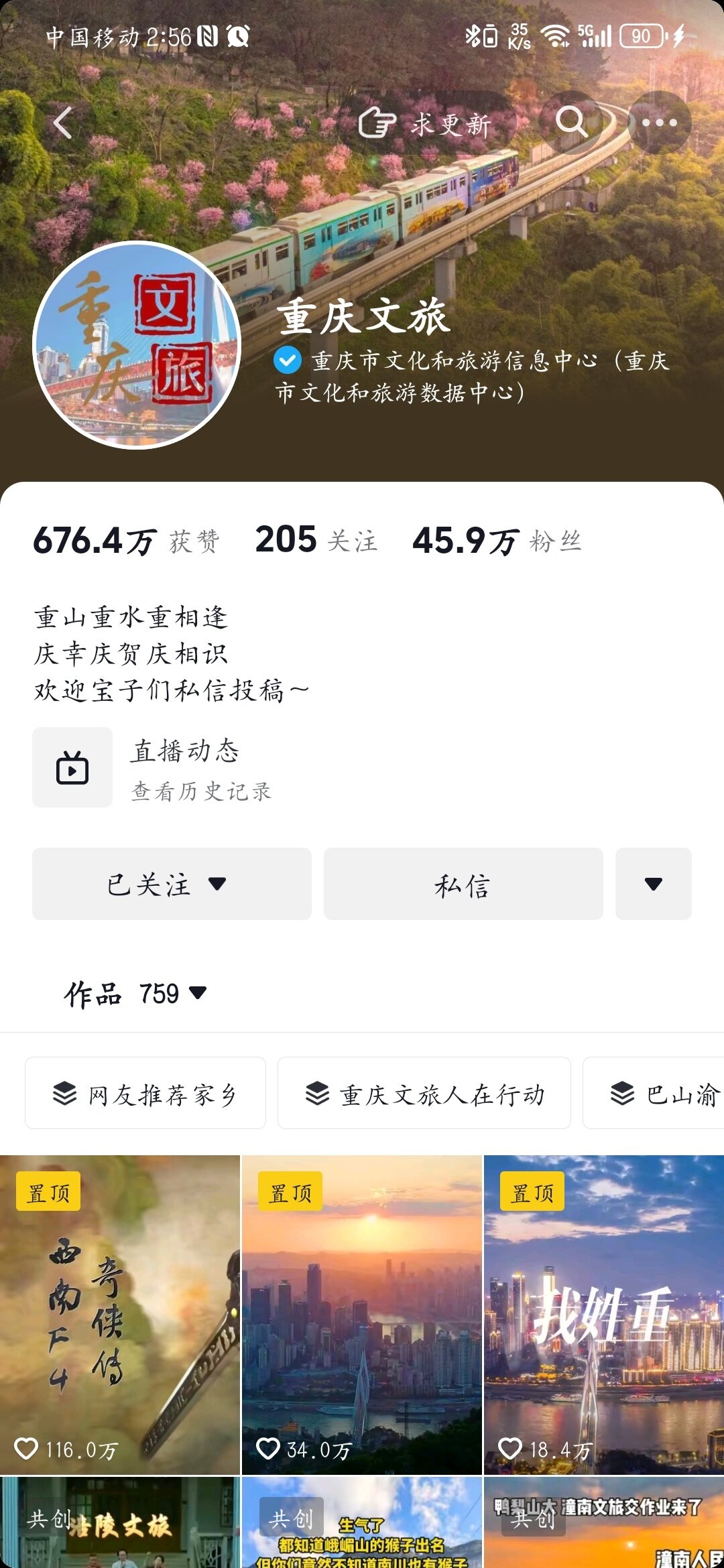View the 重庆文旅 profile avatar
Image resolution: width=724 pixels, height=1568 pixels.
coord(137,345)
